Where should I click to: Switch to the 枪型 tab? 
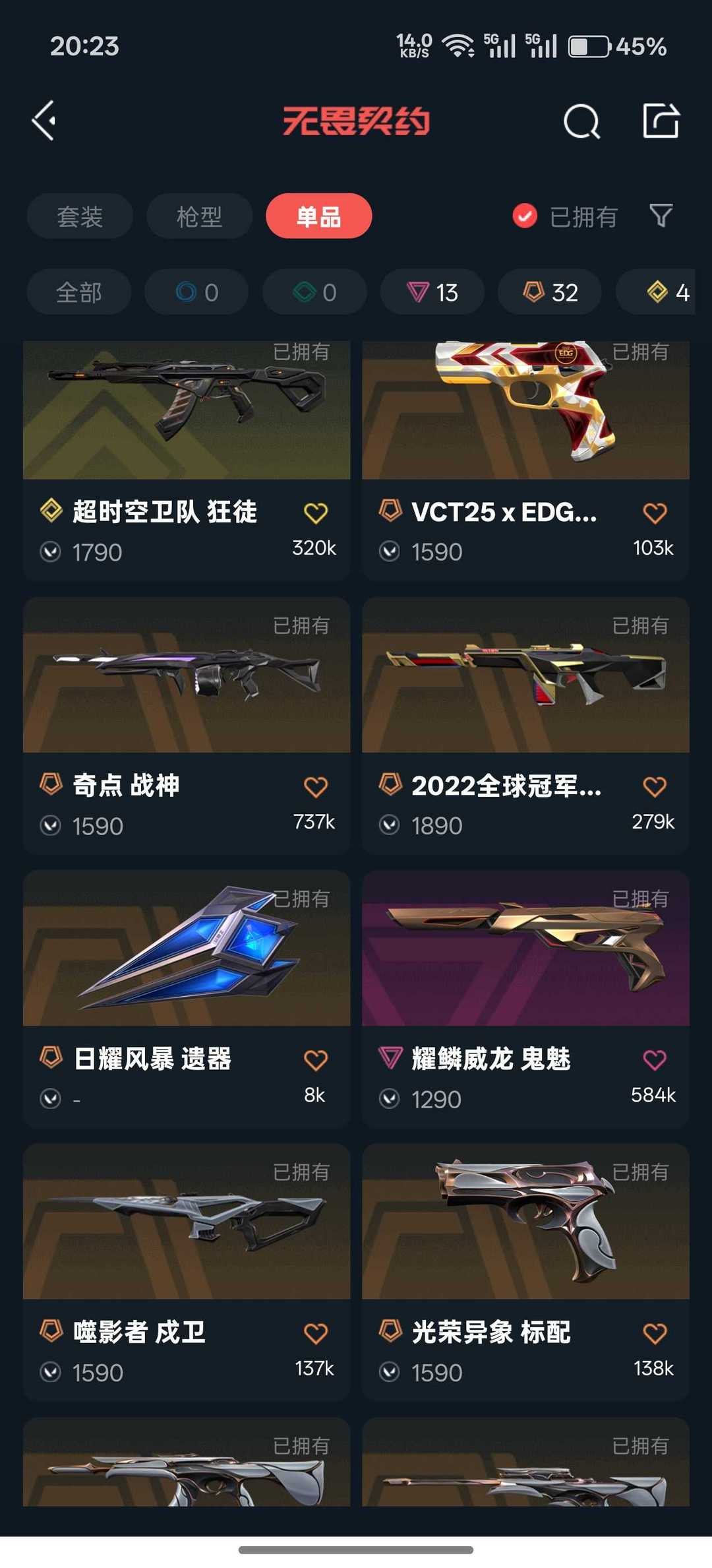pos(199,216)
